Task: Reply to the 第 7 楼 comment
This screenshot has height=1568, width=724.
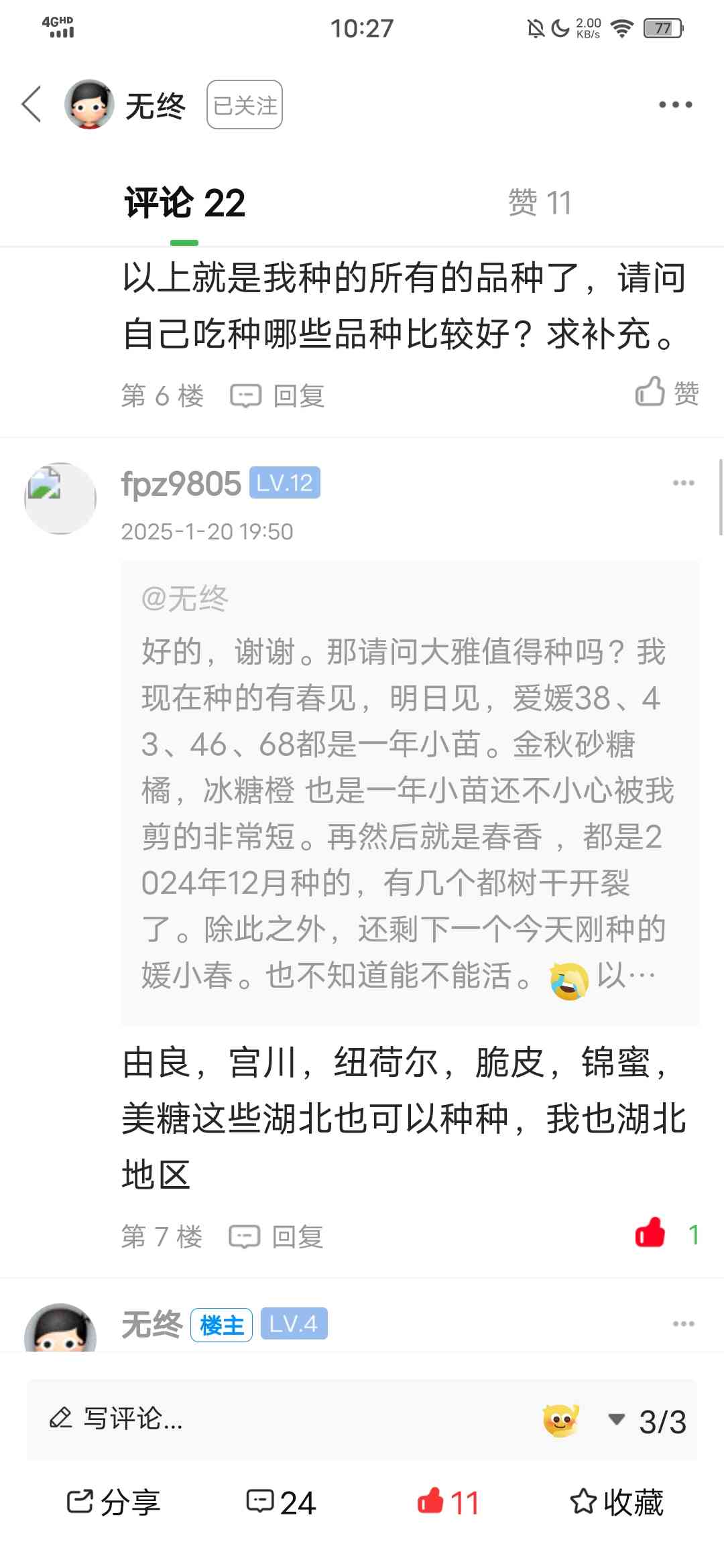Action: [276, 1236]
